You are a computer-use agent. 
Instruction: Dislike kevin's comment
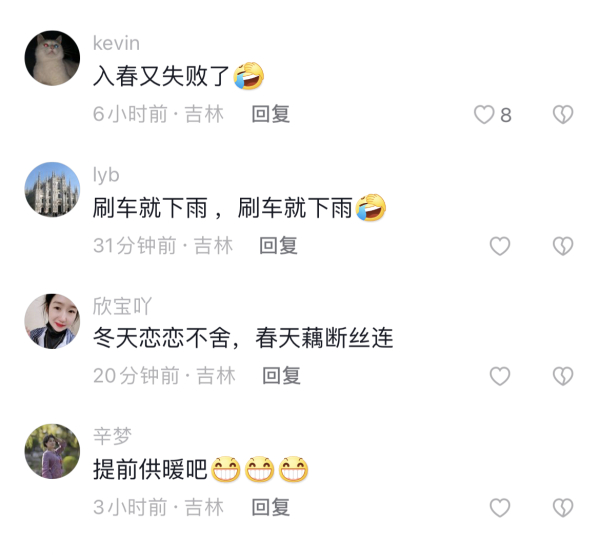tap(563, 115)
